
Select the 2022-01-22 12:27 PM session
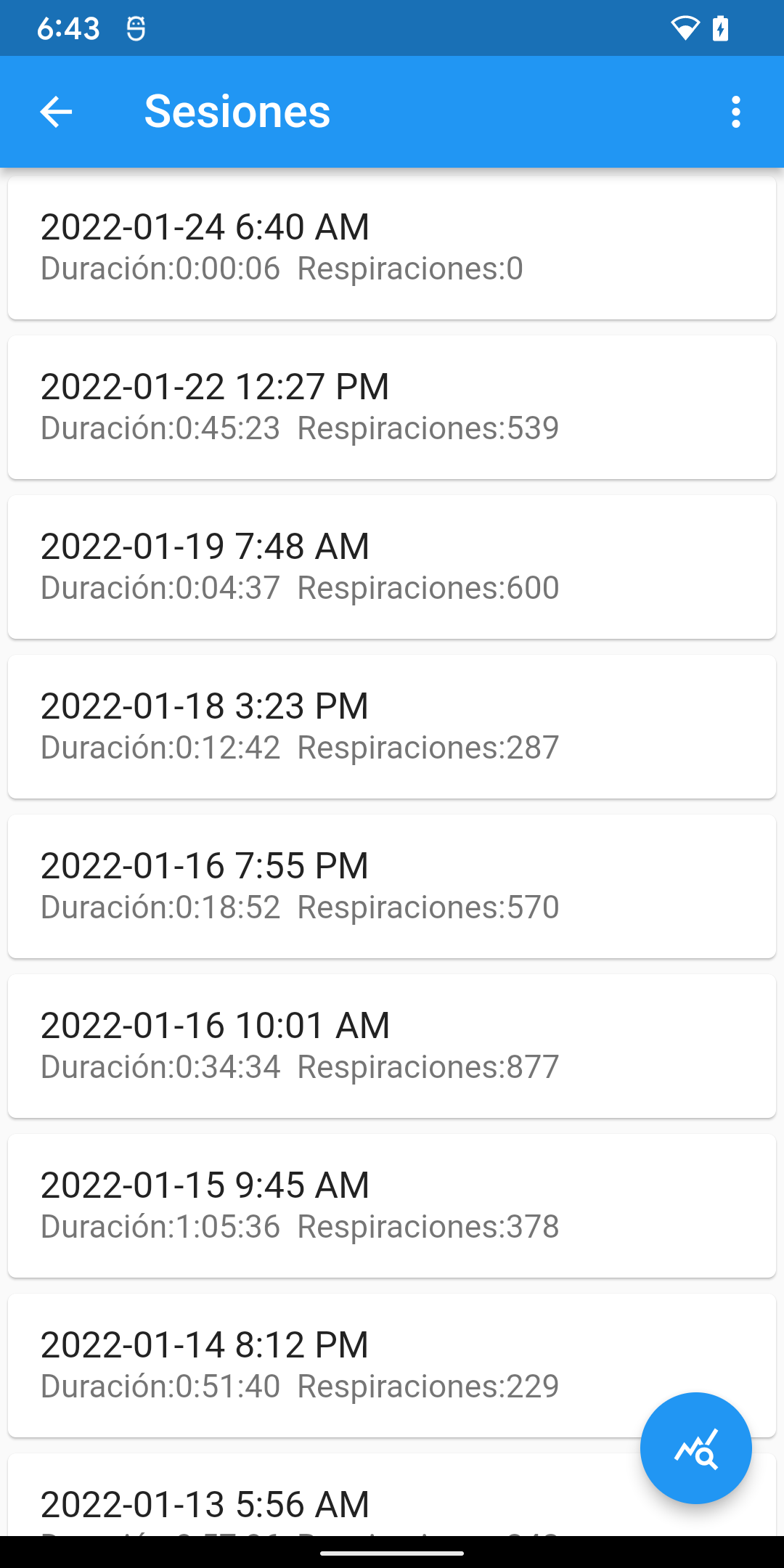[x=392, y=407]
